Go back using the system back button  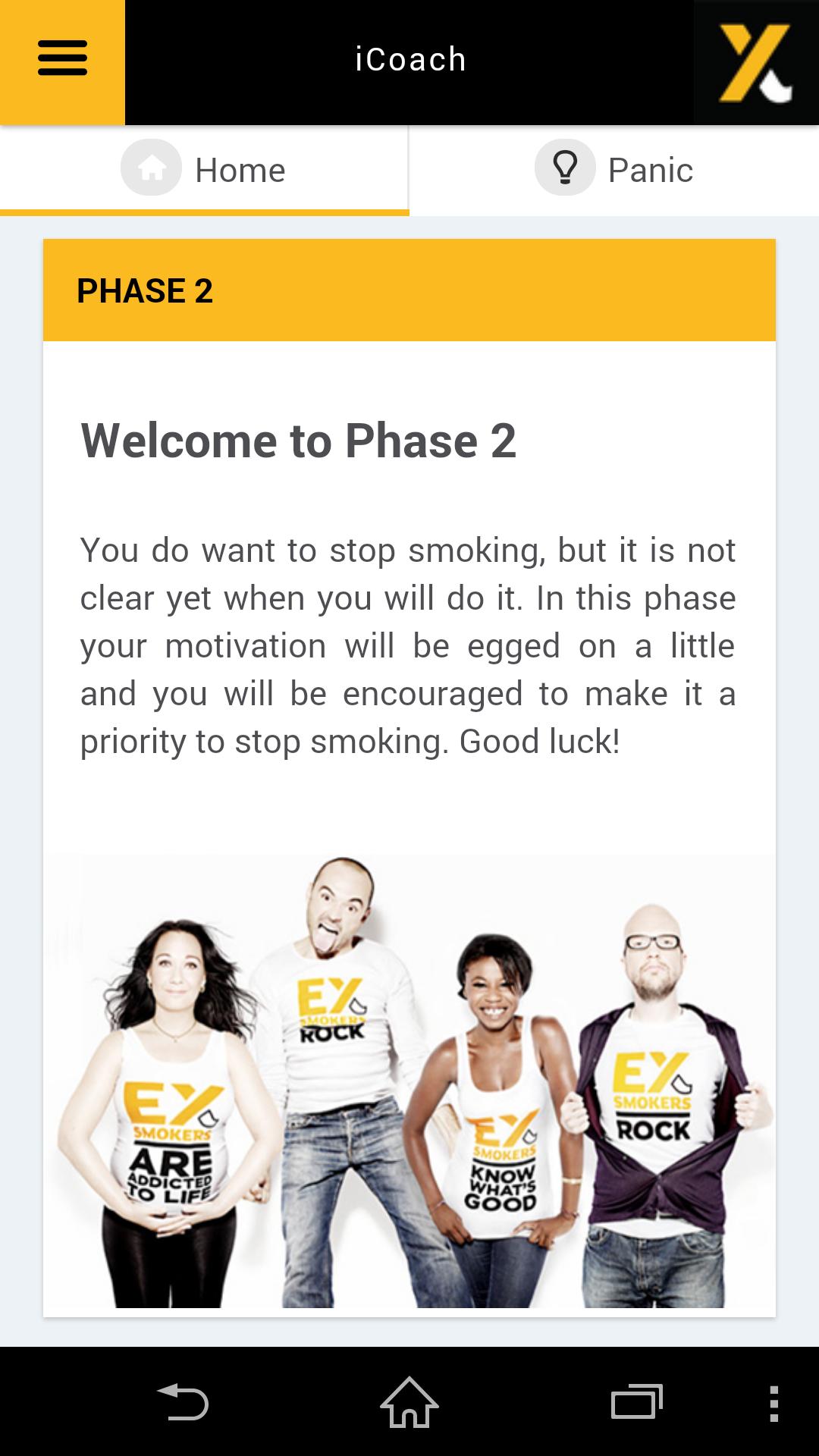pyautogui.click(x=183, y=1402)
